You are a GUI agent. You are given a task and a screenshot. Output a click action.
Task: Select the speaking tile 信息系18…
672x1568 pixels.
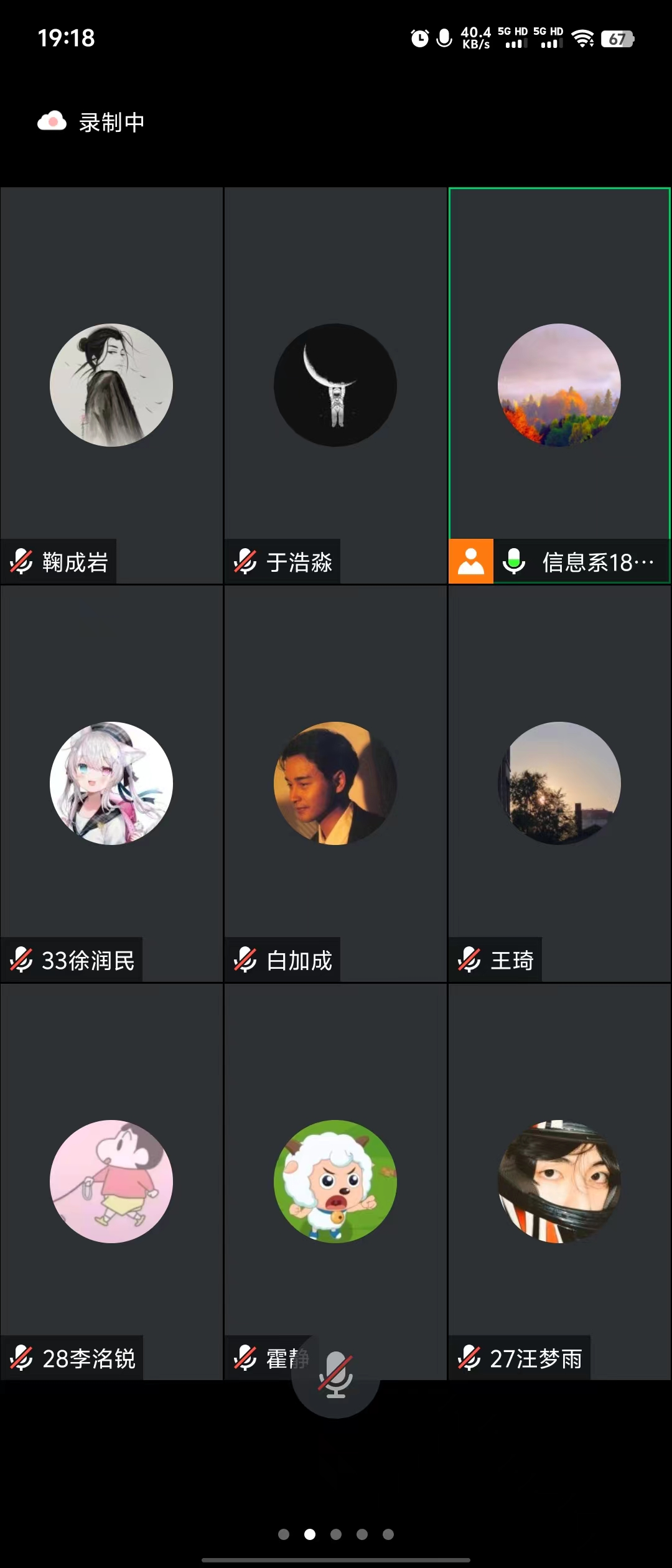[x=559, y=385]
